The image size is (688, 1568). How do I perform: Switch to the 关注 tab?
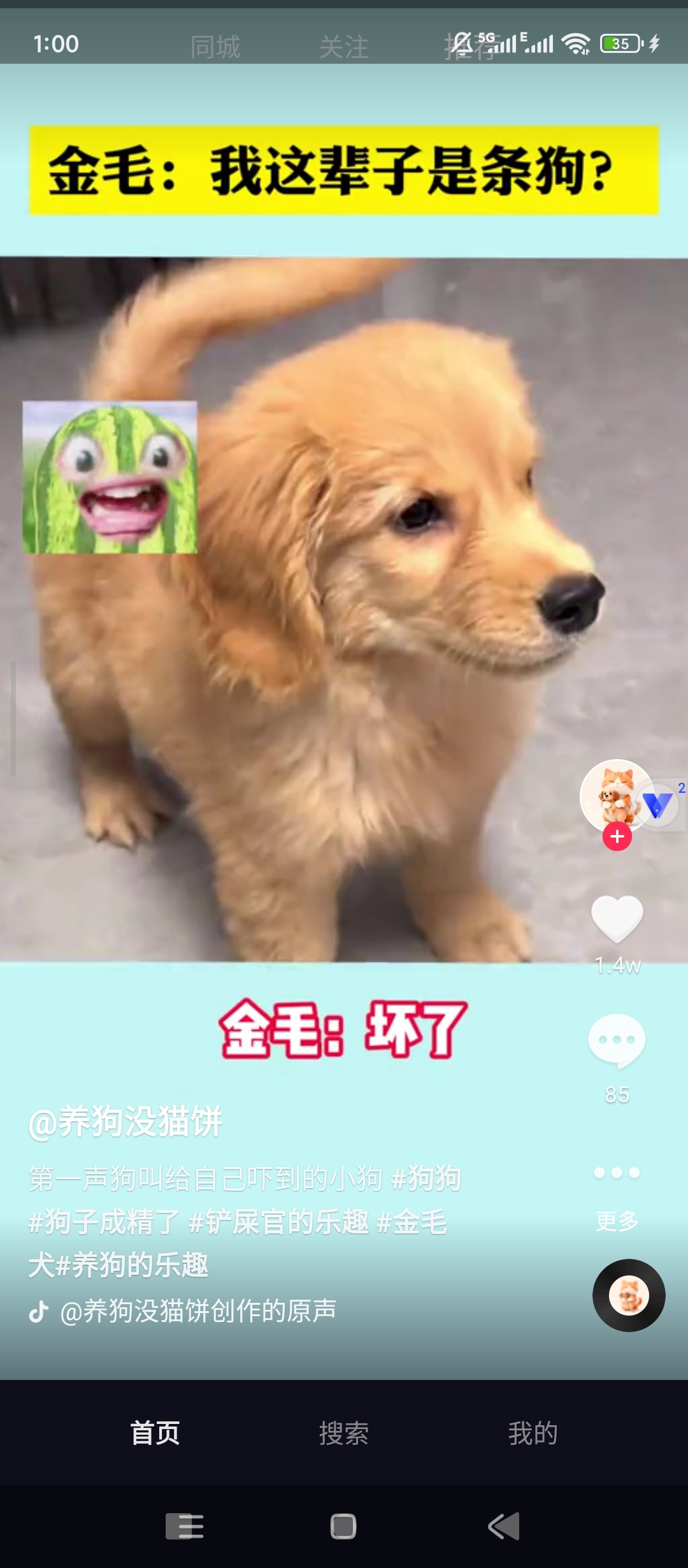coord(344,47)
